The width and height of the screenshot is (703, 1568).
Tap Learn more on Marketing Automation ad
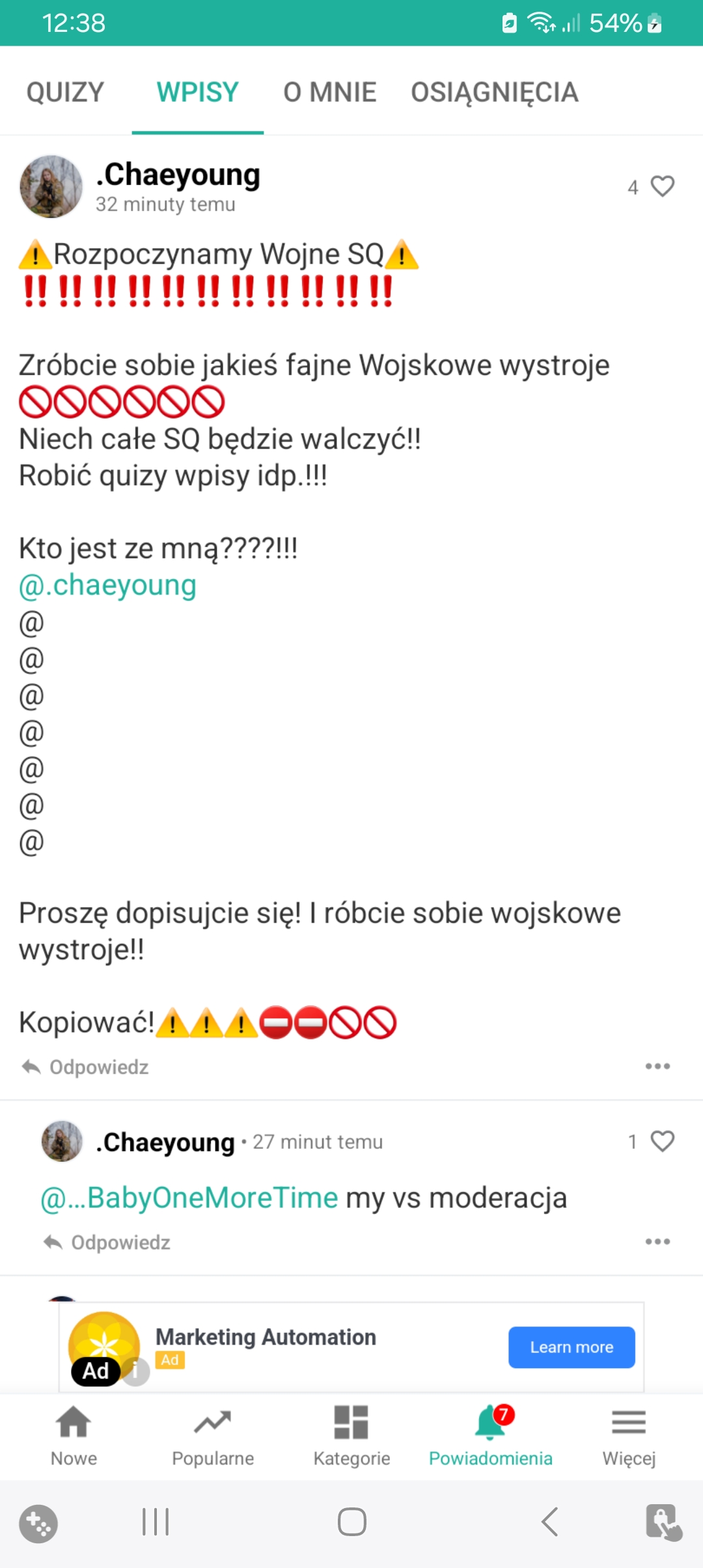tap(571, 1347)
